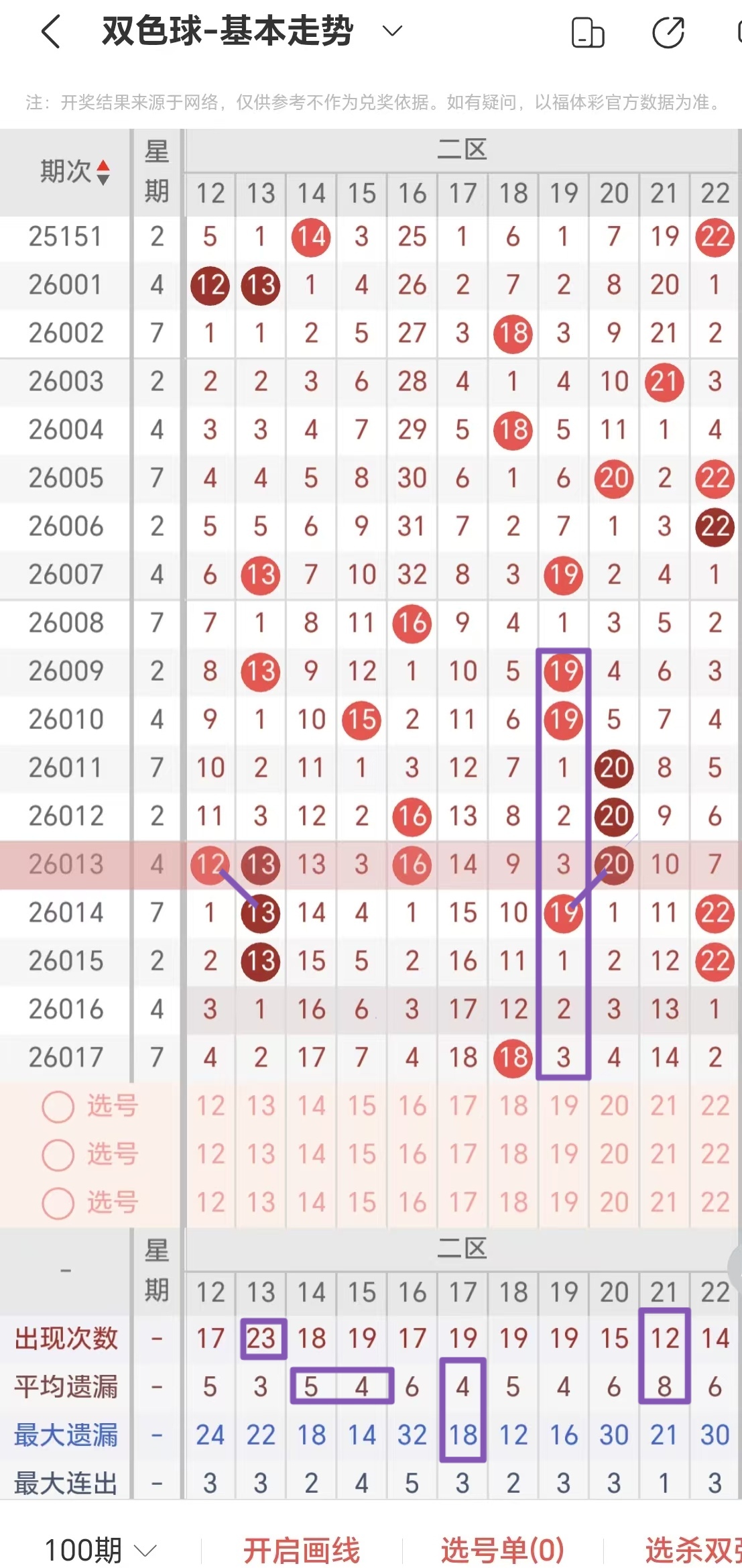Select the second 选号 radio circle
Image resolution: width=742 pixels, height=1568 pixels.
click(58, 1155)
